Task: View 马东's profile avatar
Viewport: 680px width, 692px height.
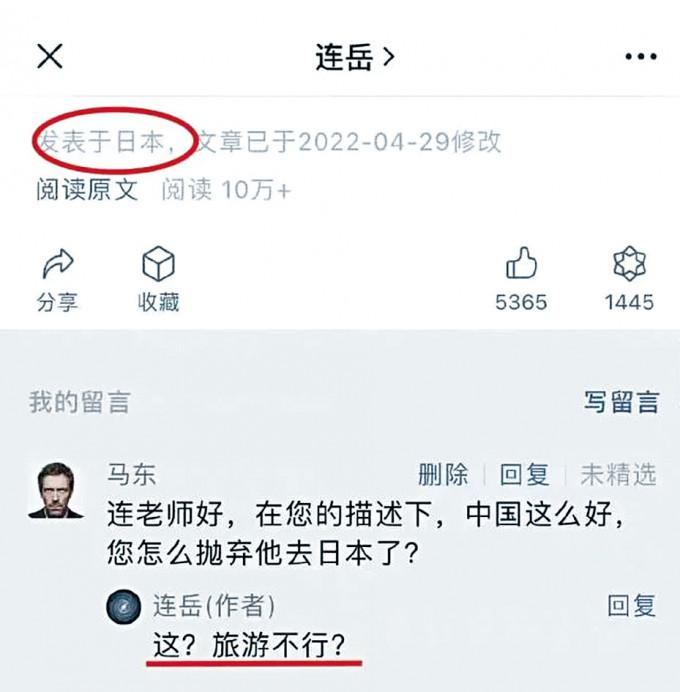Action: pyautogui.click(x=56, y=490)
